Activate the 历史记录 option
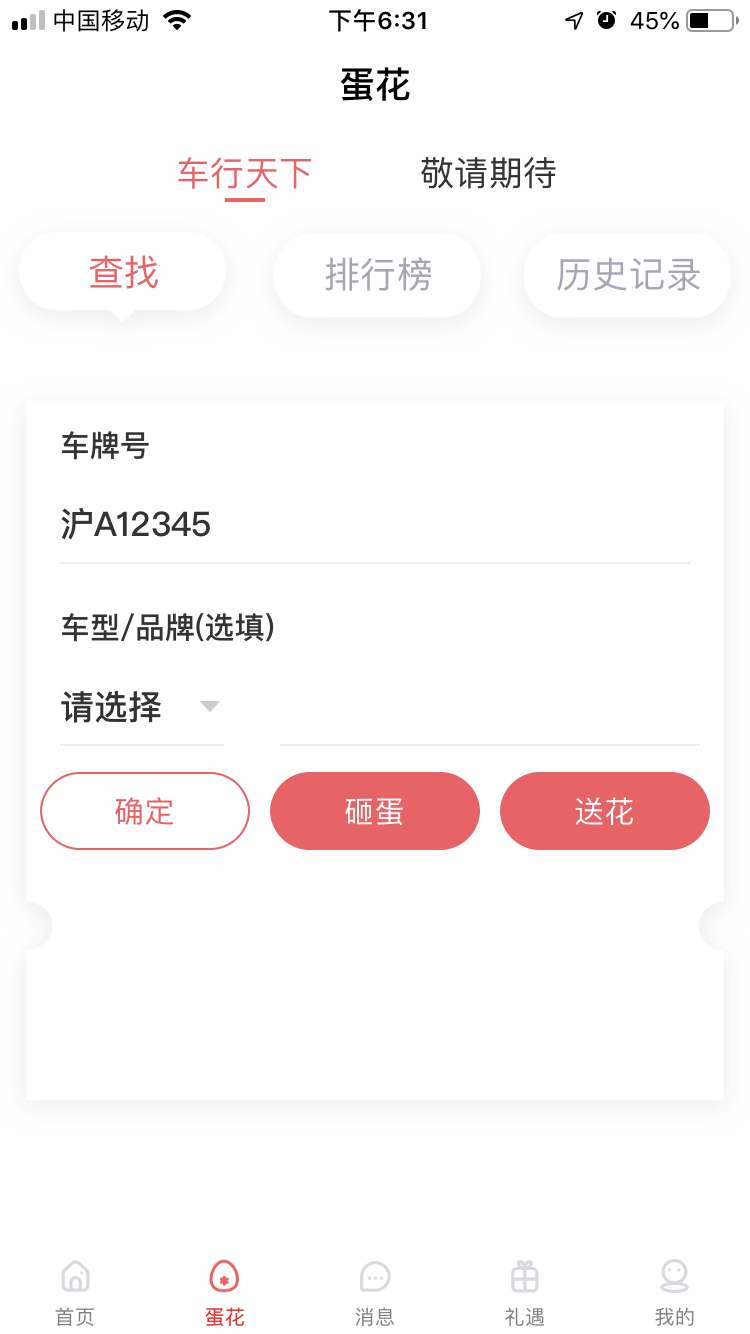The image size is (750, 1334). click(x=626, y=272)
